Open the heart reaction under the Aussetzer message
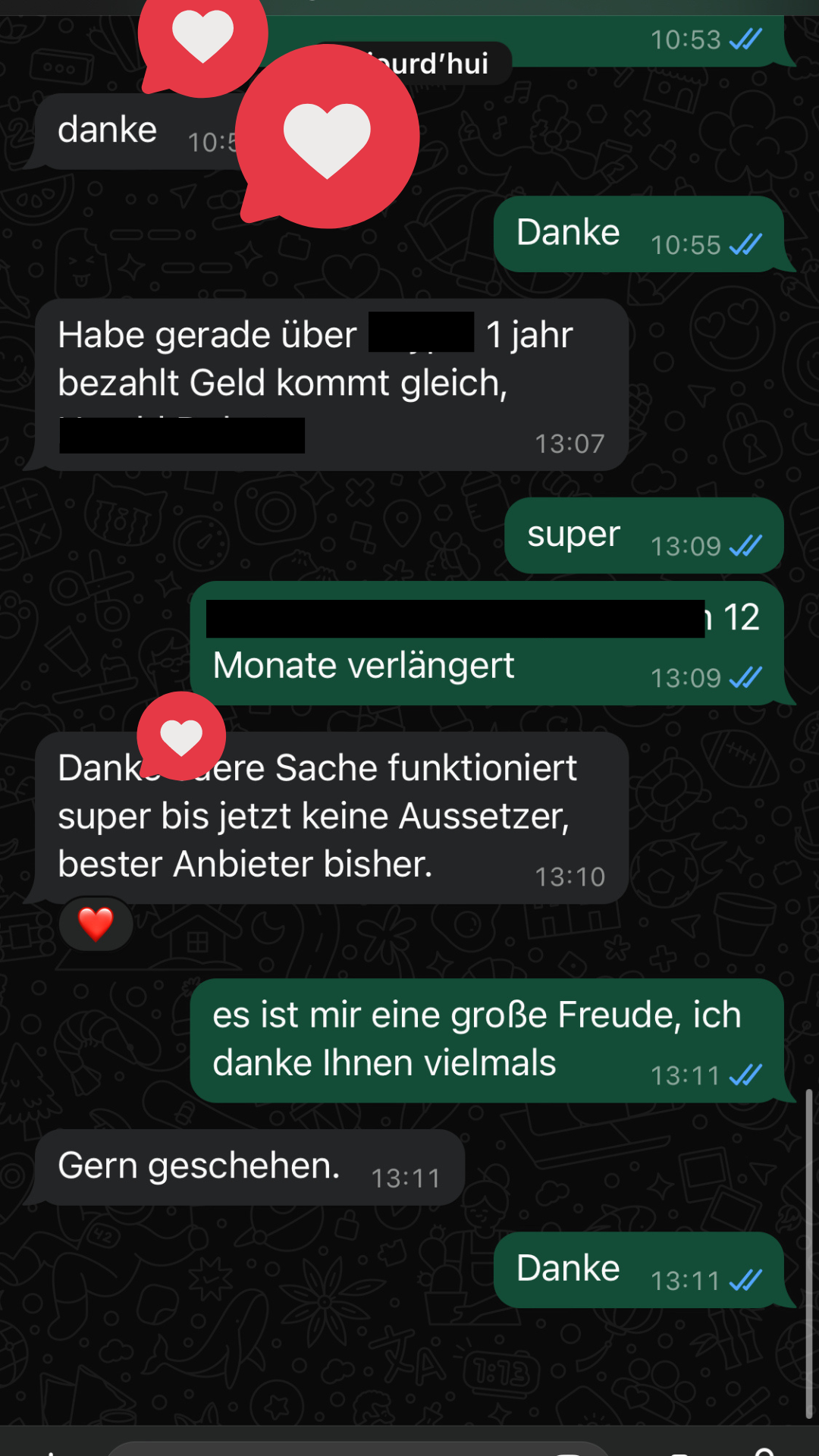 pyautogui.click(x=96, y=924)
